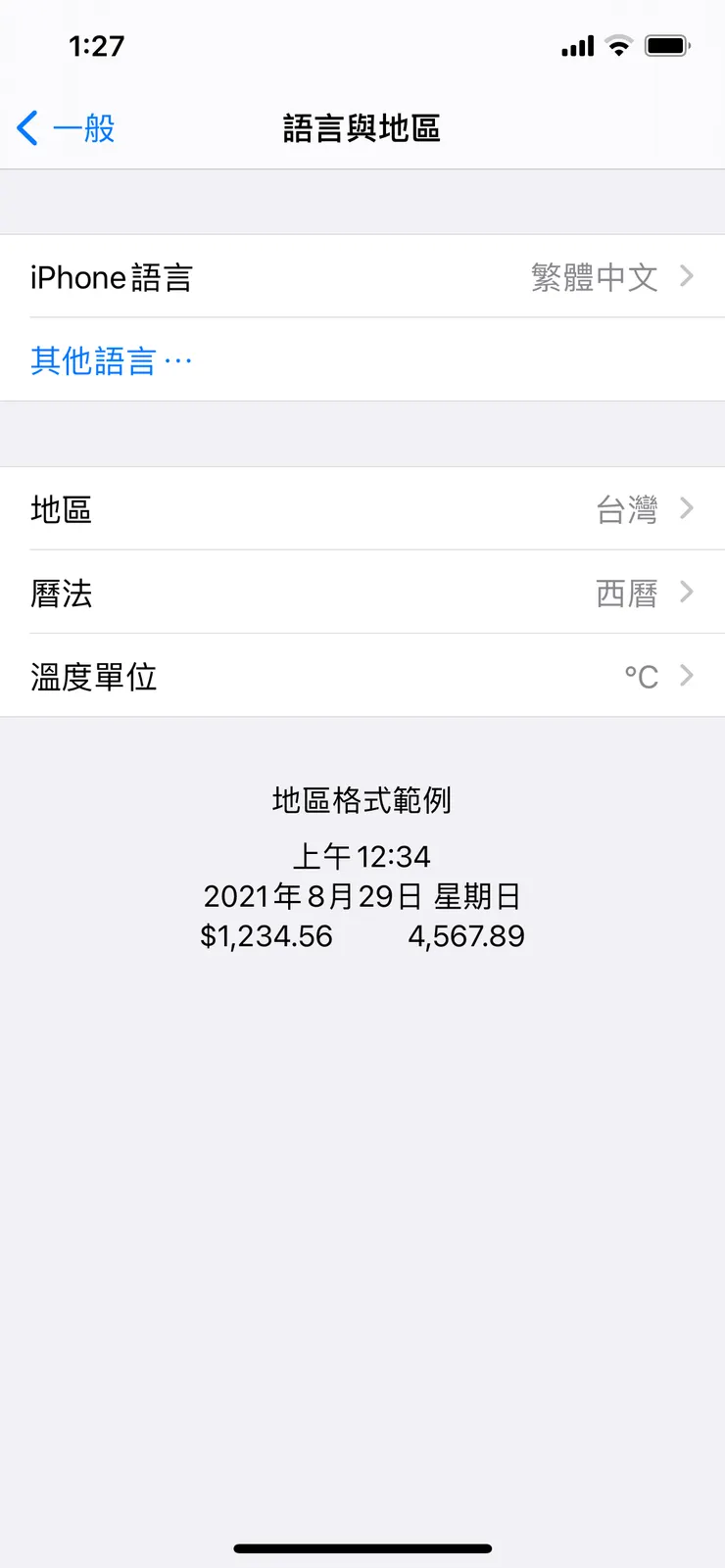
Task: Tap the chevron beside °C
Action: tap(687, 676)
